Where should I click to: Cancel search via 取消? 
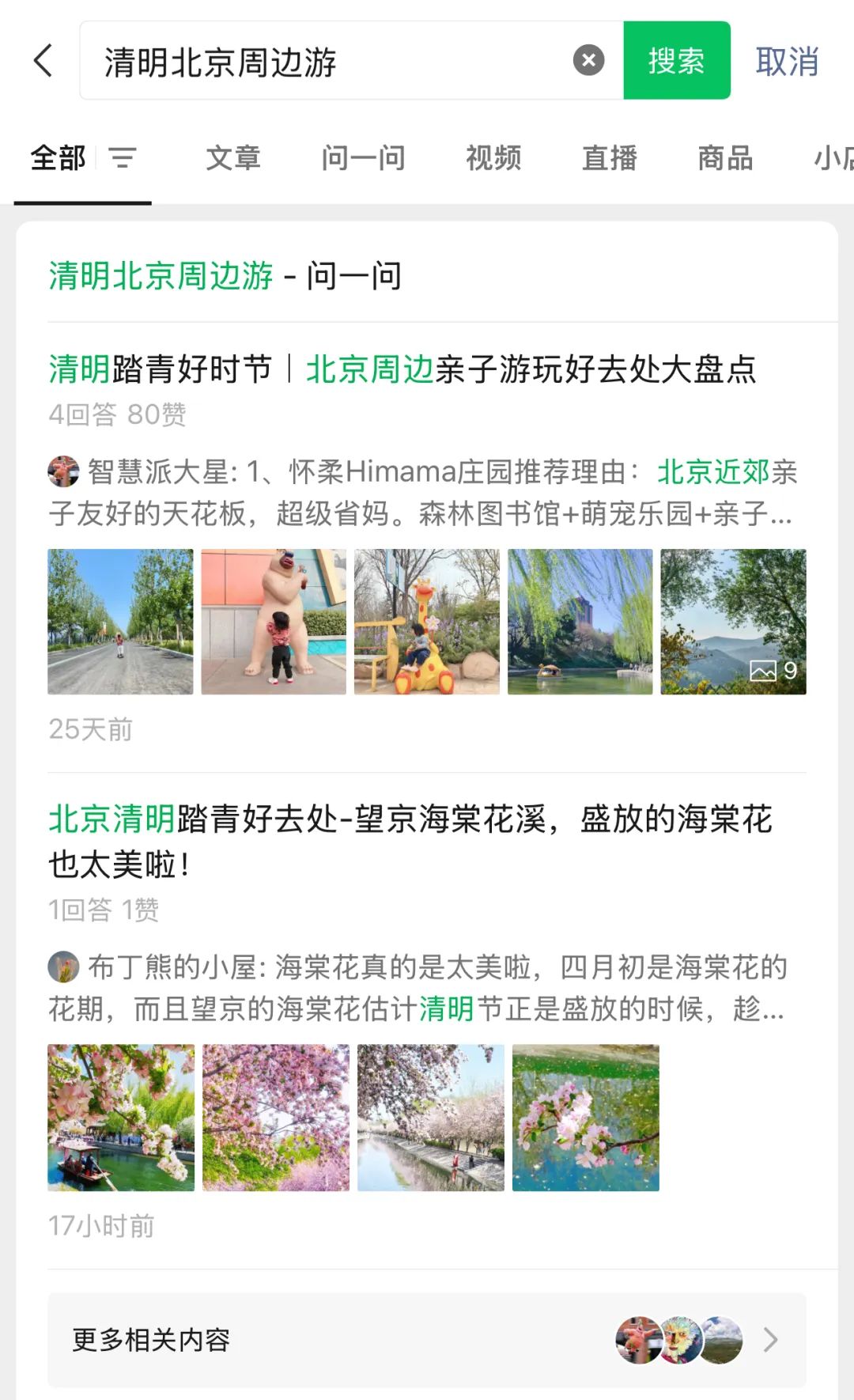[787, 62]
